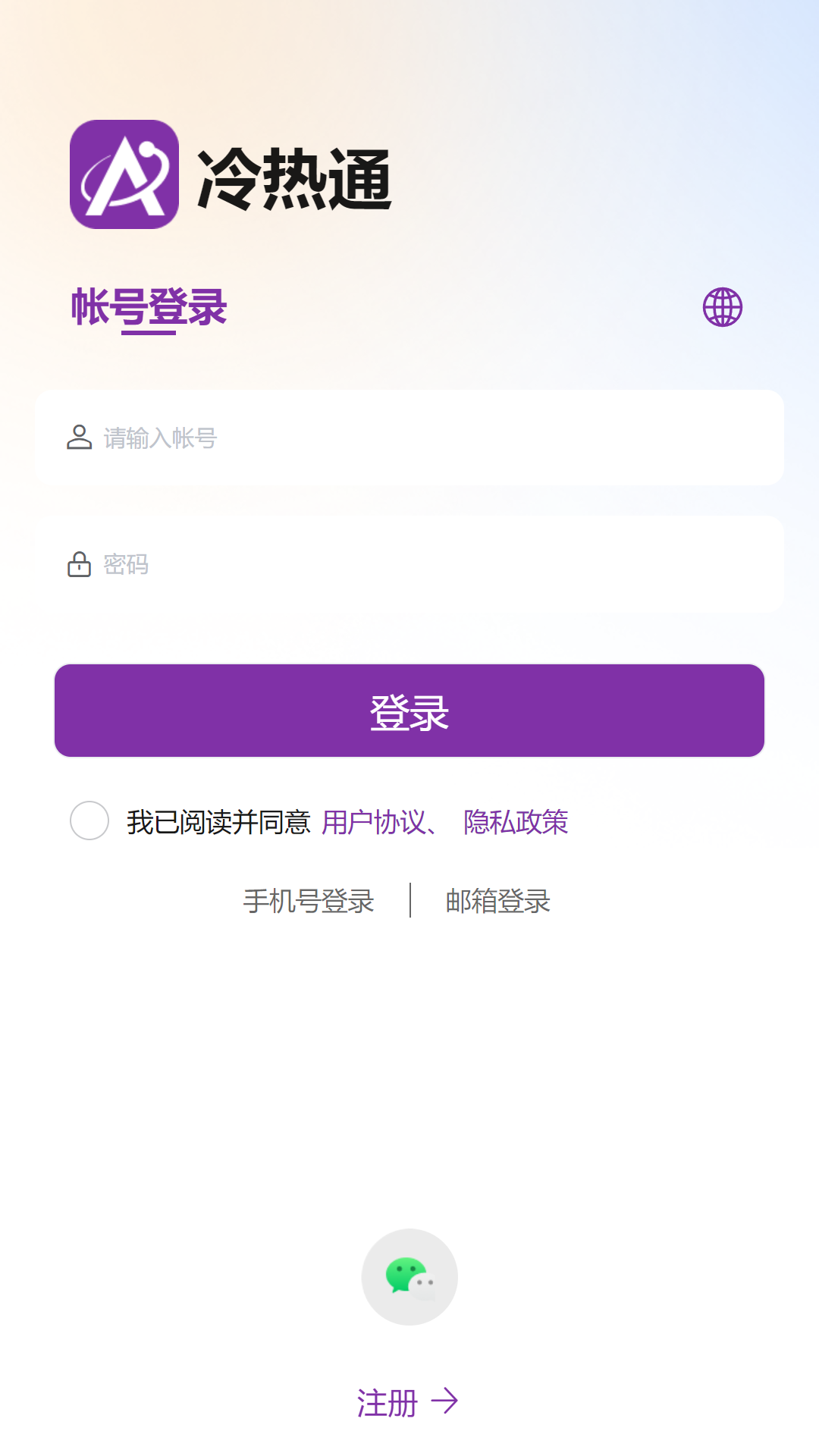The width and height of the screenshot is (819, 1456).
Task: Click the chat bubble icon in WeChat circle
Action: pyautogui.click(x=404, y=1274)
